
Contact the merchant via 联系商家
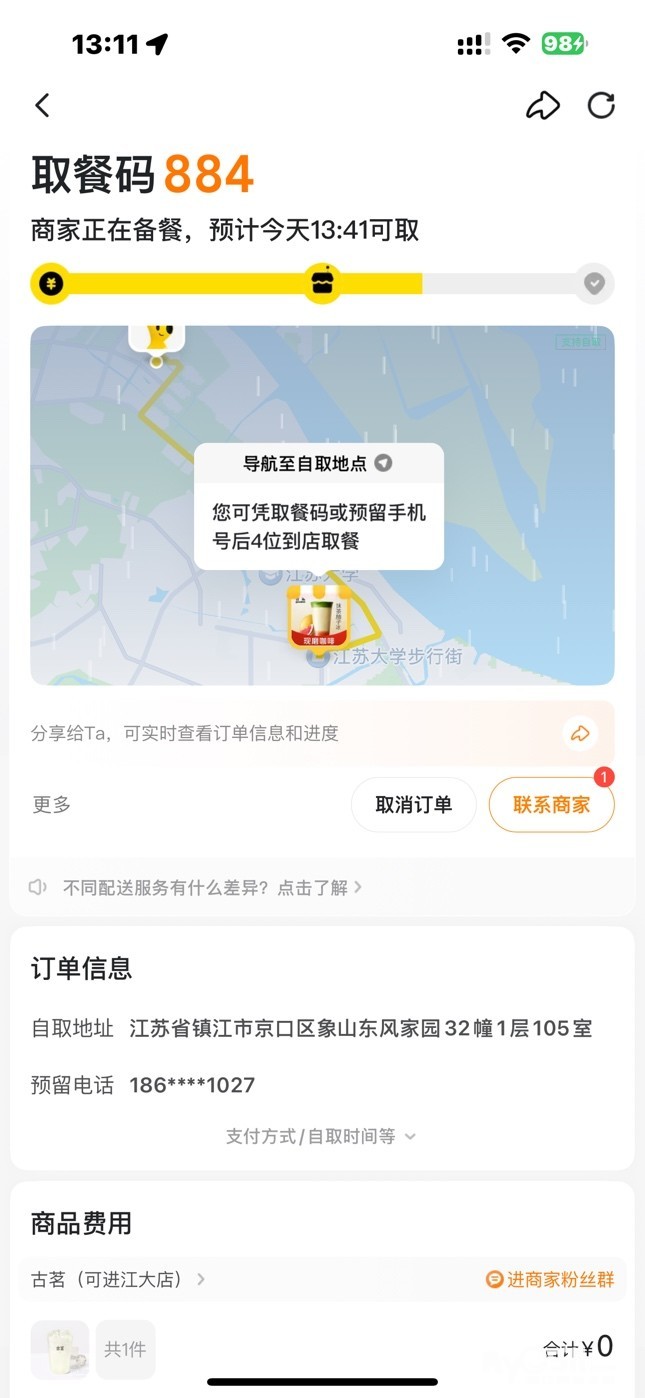(x=551, y=805)
